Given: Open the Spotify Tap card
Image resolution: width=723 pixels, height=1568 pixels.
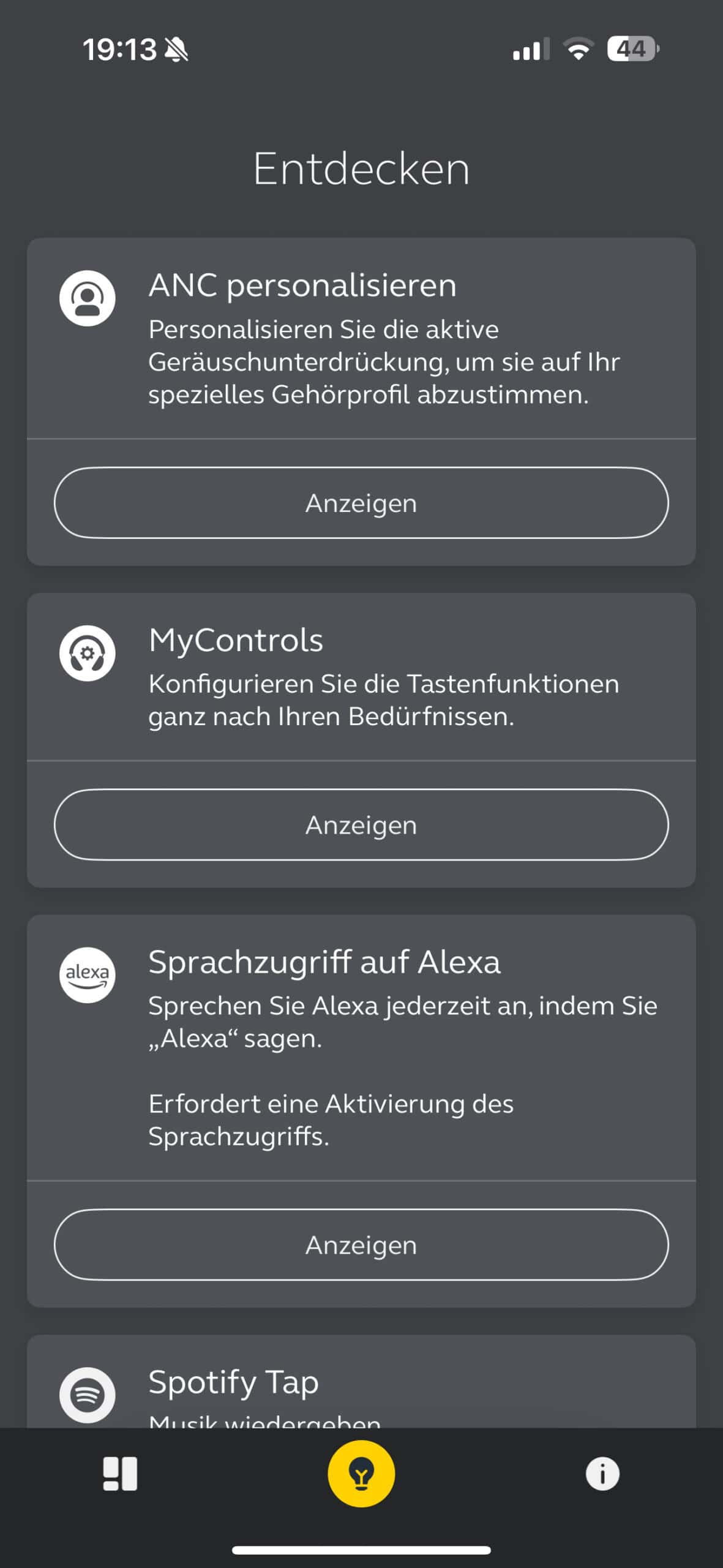Looking at the screenshot, I should tap(361, 1382).
